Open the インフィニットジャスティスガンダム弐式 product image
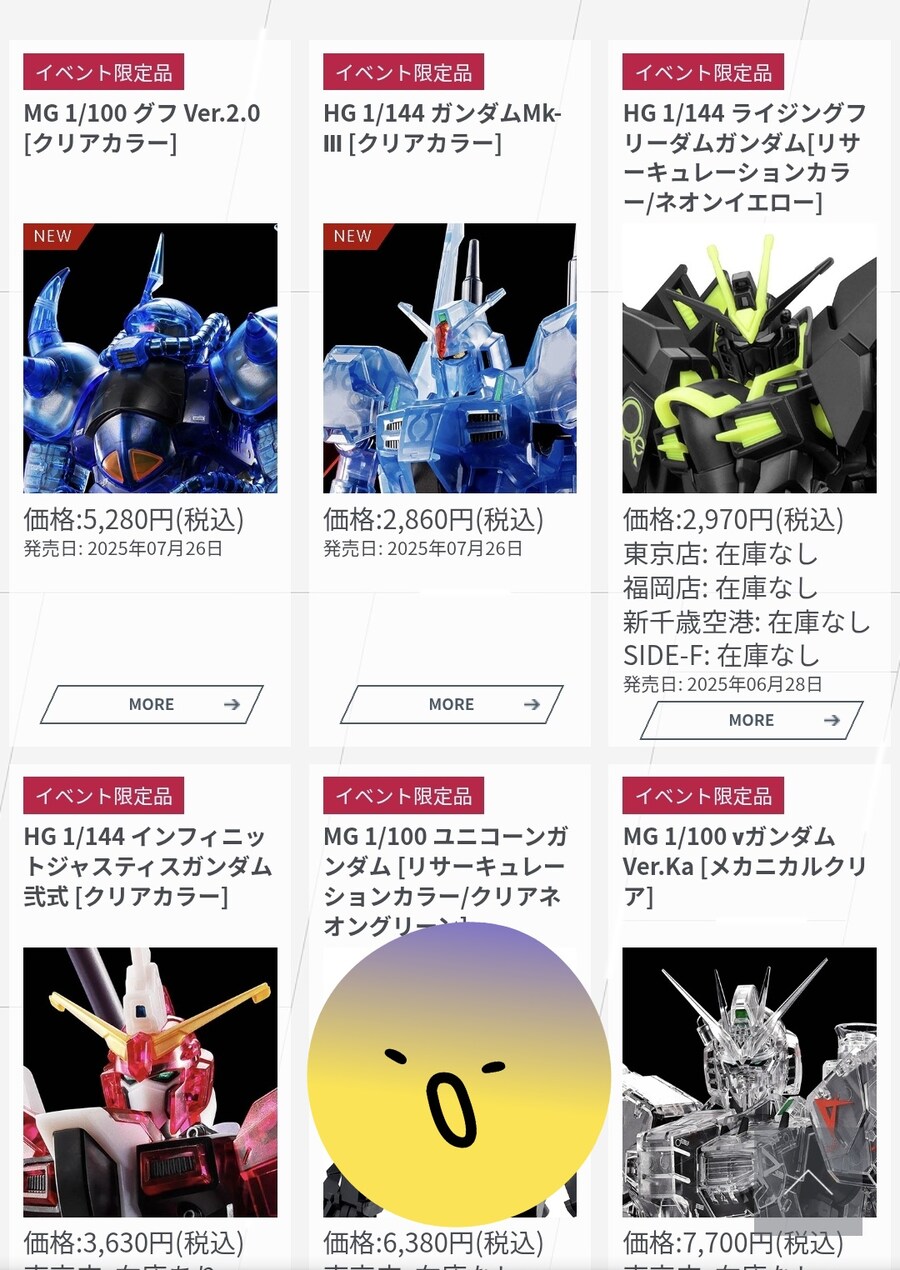 [150, 1081]
